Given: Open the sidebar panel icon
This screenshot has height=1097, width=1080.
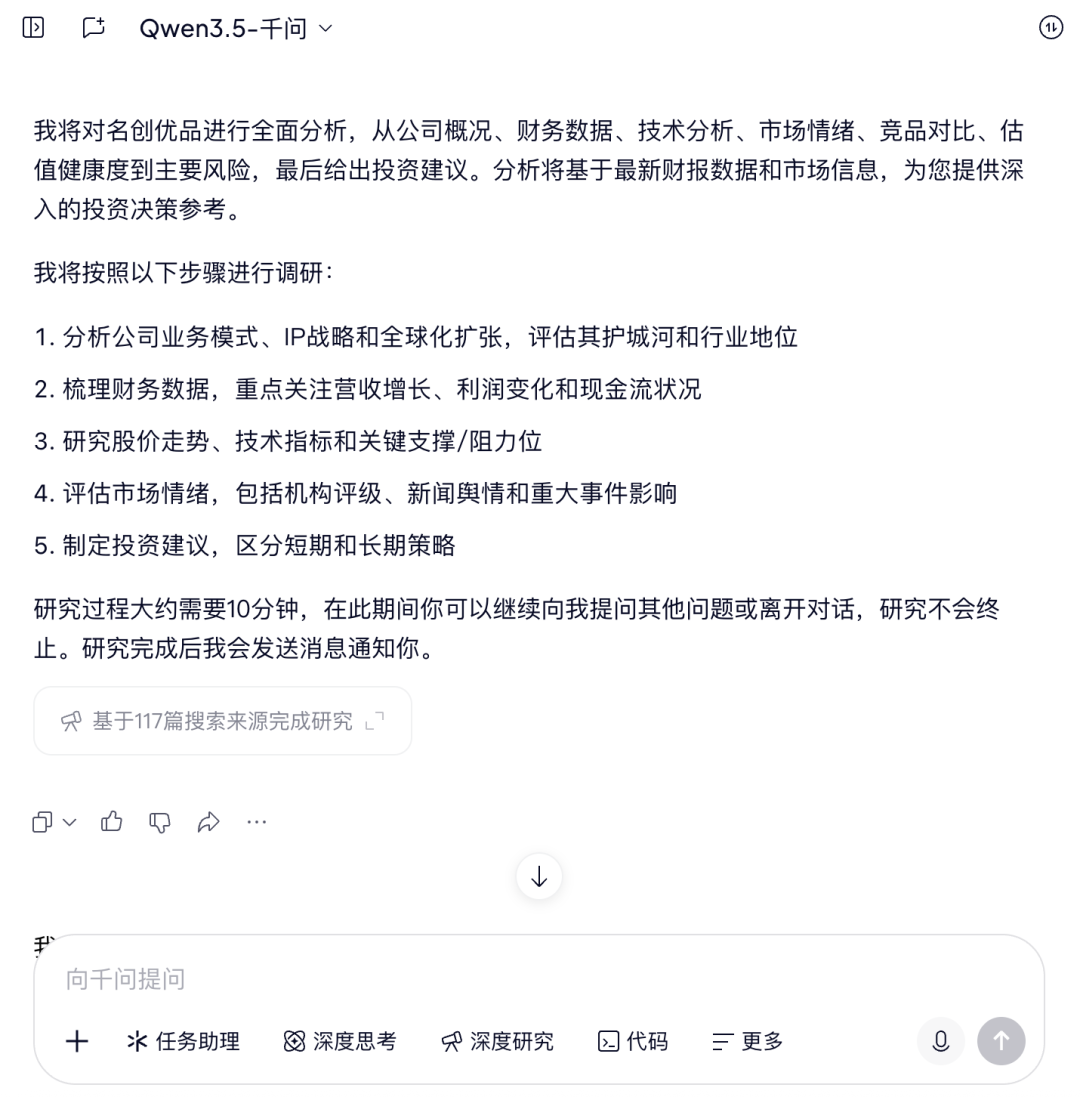Looking at the screenshot, I should pyautogui.click(x=33, y=28).
